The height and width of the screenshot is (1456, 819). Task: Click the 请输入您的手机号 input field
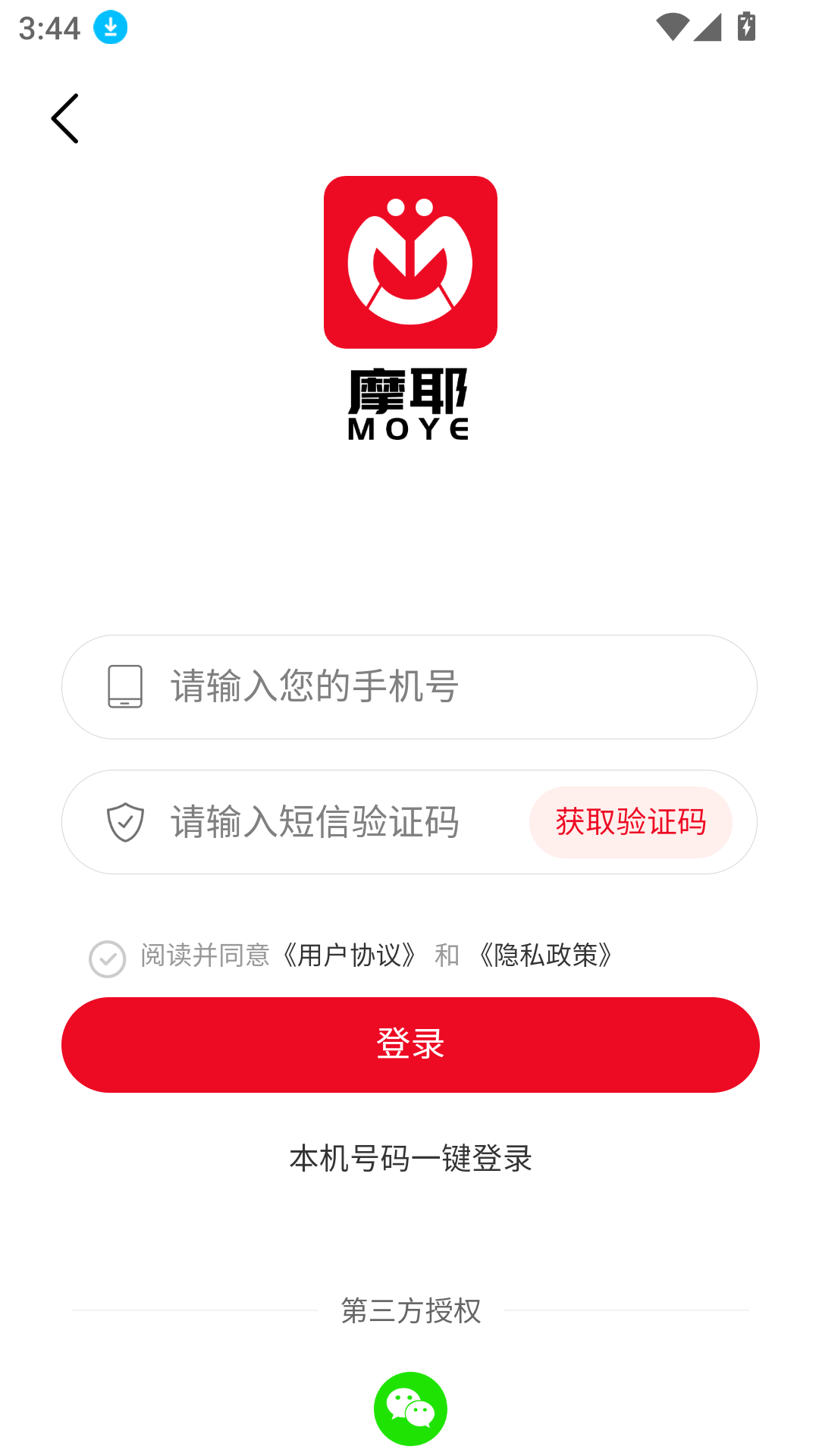(x=409, y=686)
